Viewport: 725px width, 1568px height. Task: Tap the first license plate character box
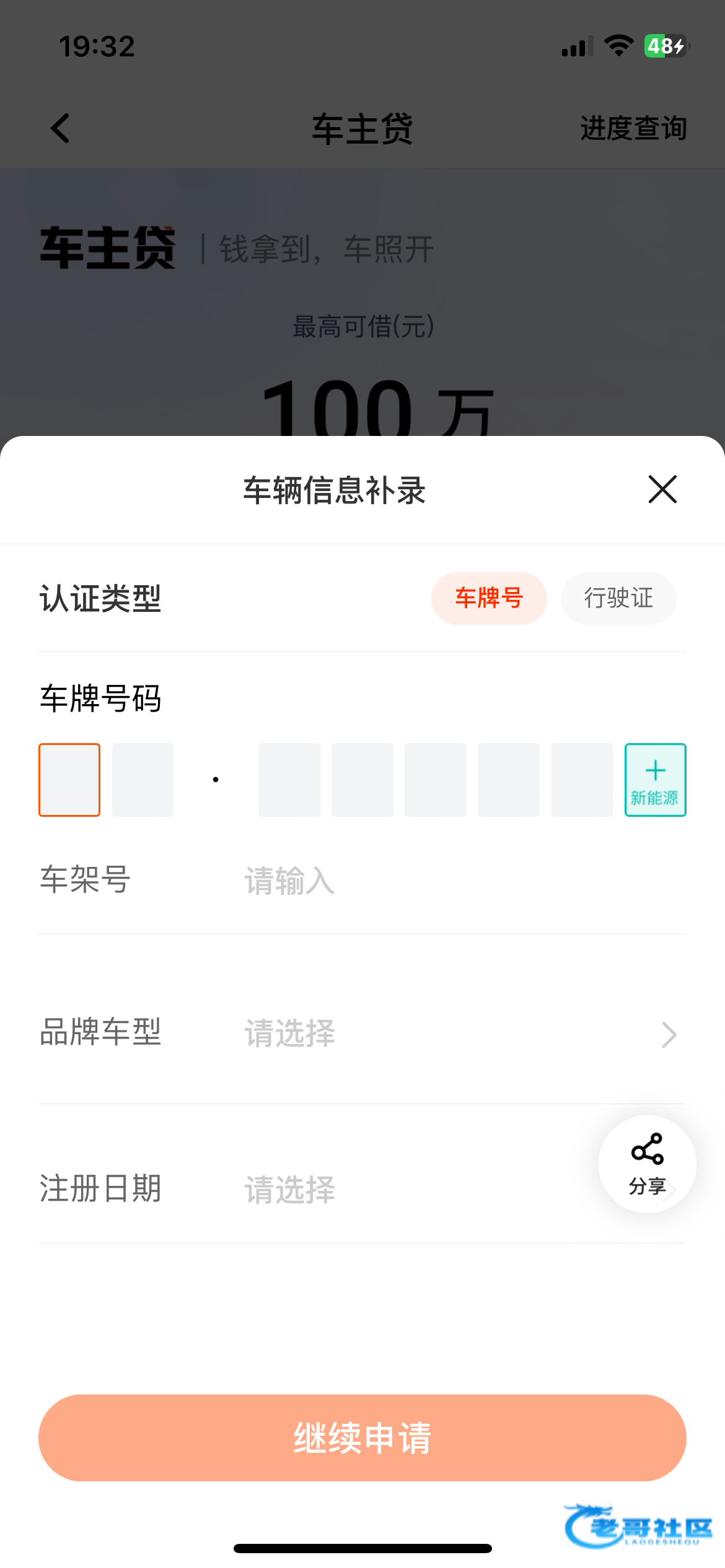click(69, 780)
